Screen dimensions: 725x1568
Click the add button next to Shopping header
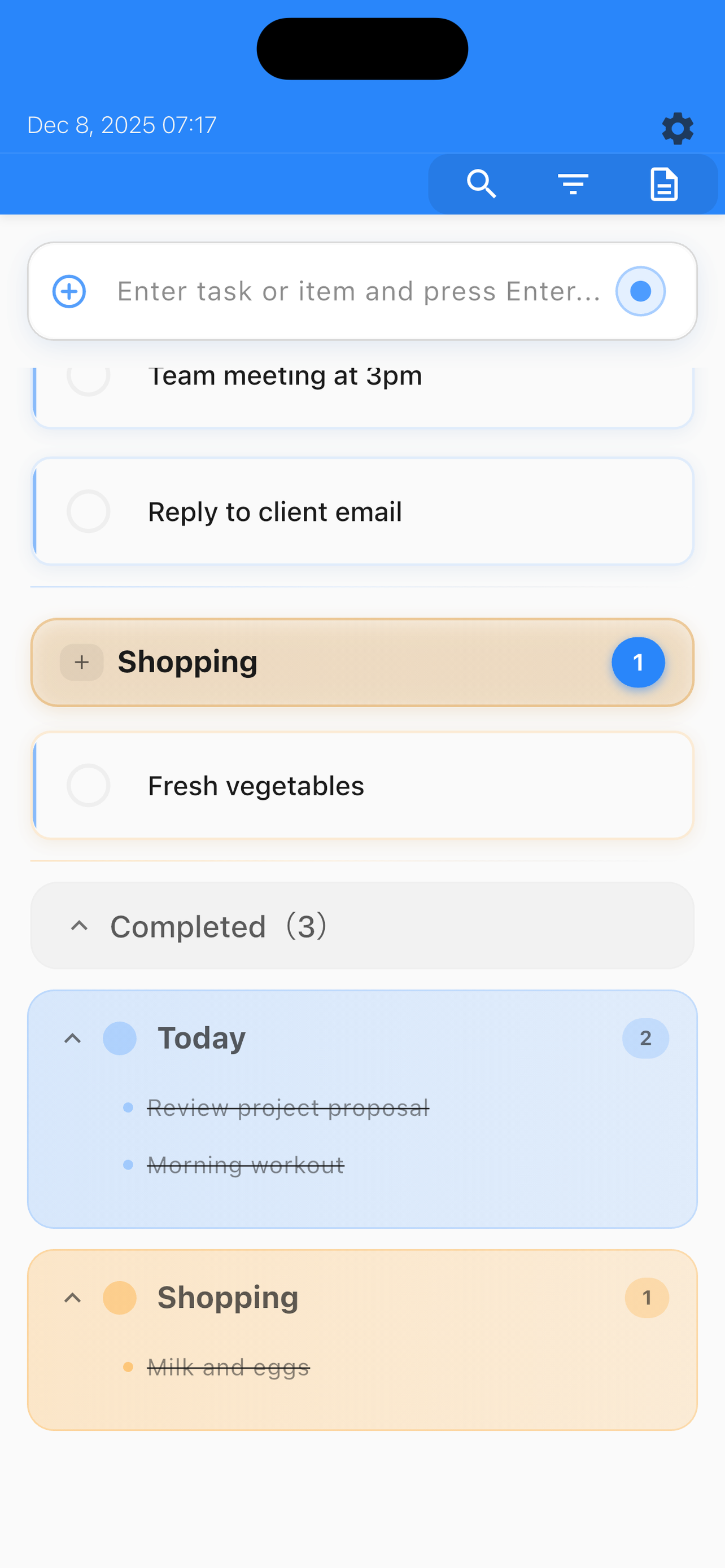(x=81, y=662)
